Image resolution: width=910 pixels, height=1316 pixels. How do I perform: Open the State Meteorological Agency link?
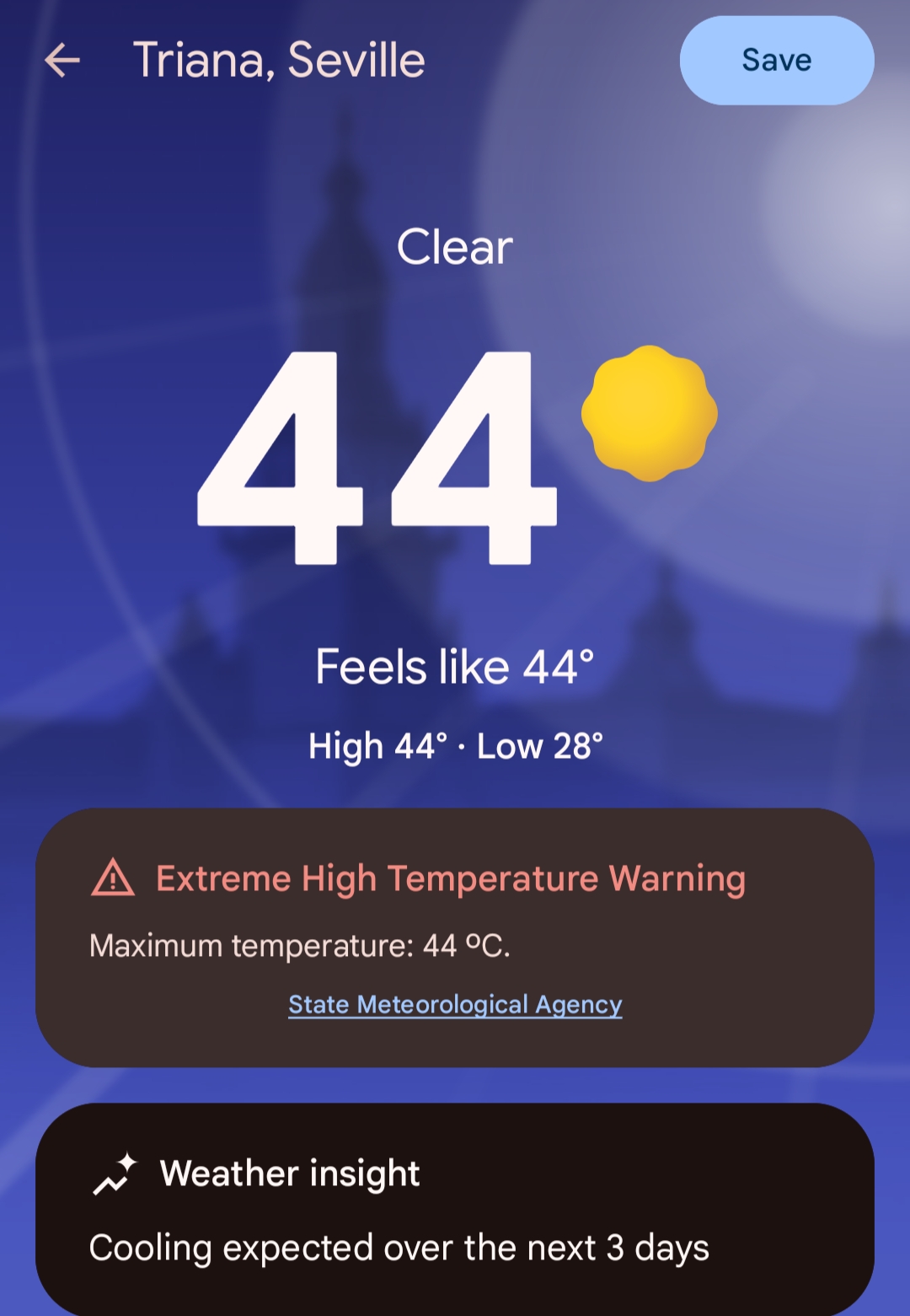[455, 1004]
